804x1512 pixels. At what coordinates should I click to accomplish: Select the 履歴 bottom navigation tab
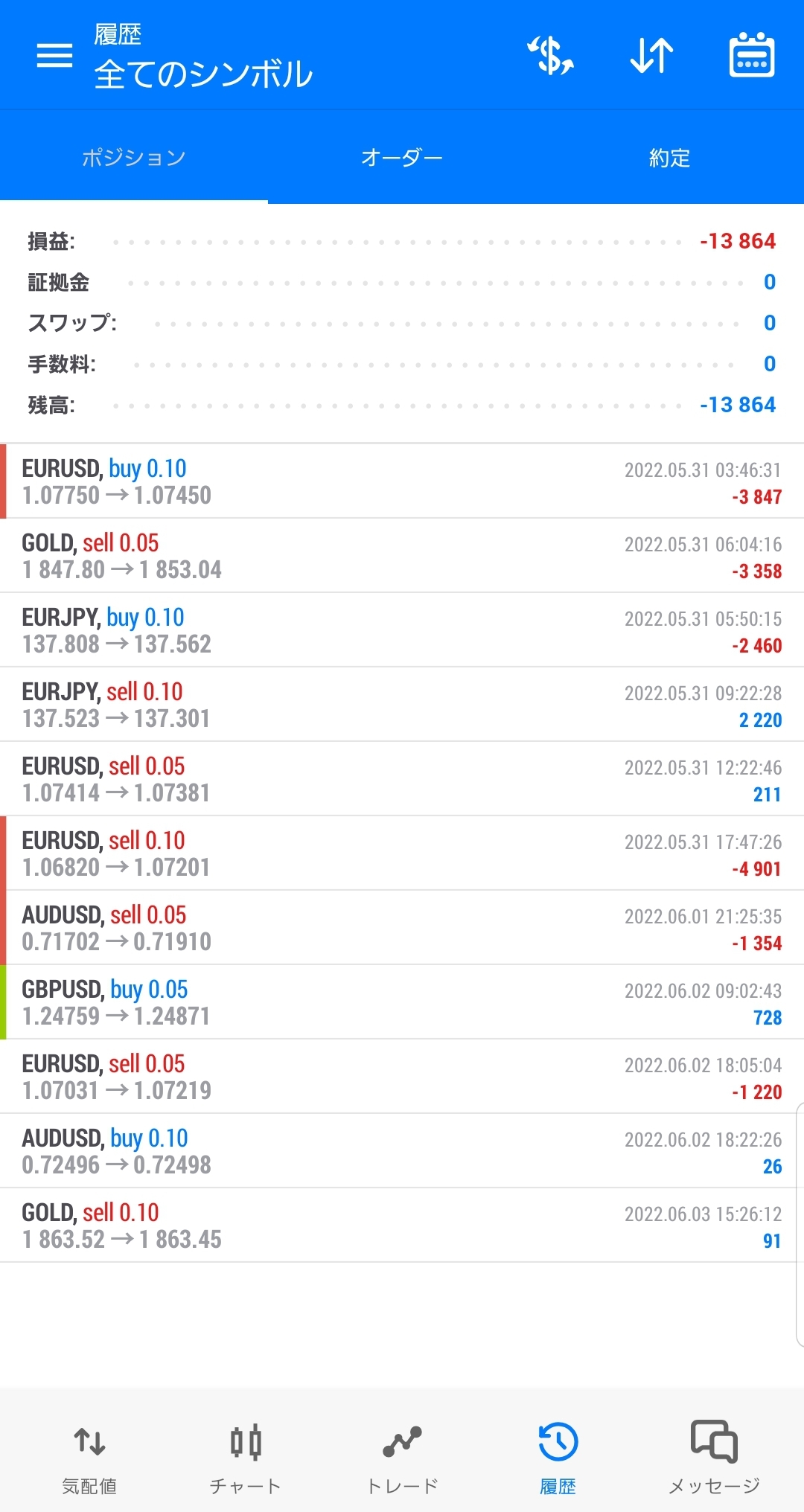pos(558,1458)
